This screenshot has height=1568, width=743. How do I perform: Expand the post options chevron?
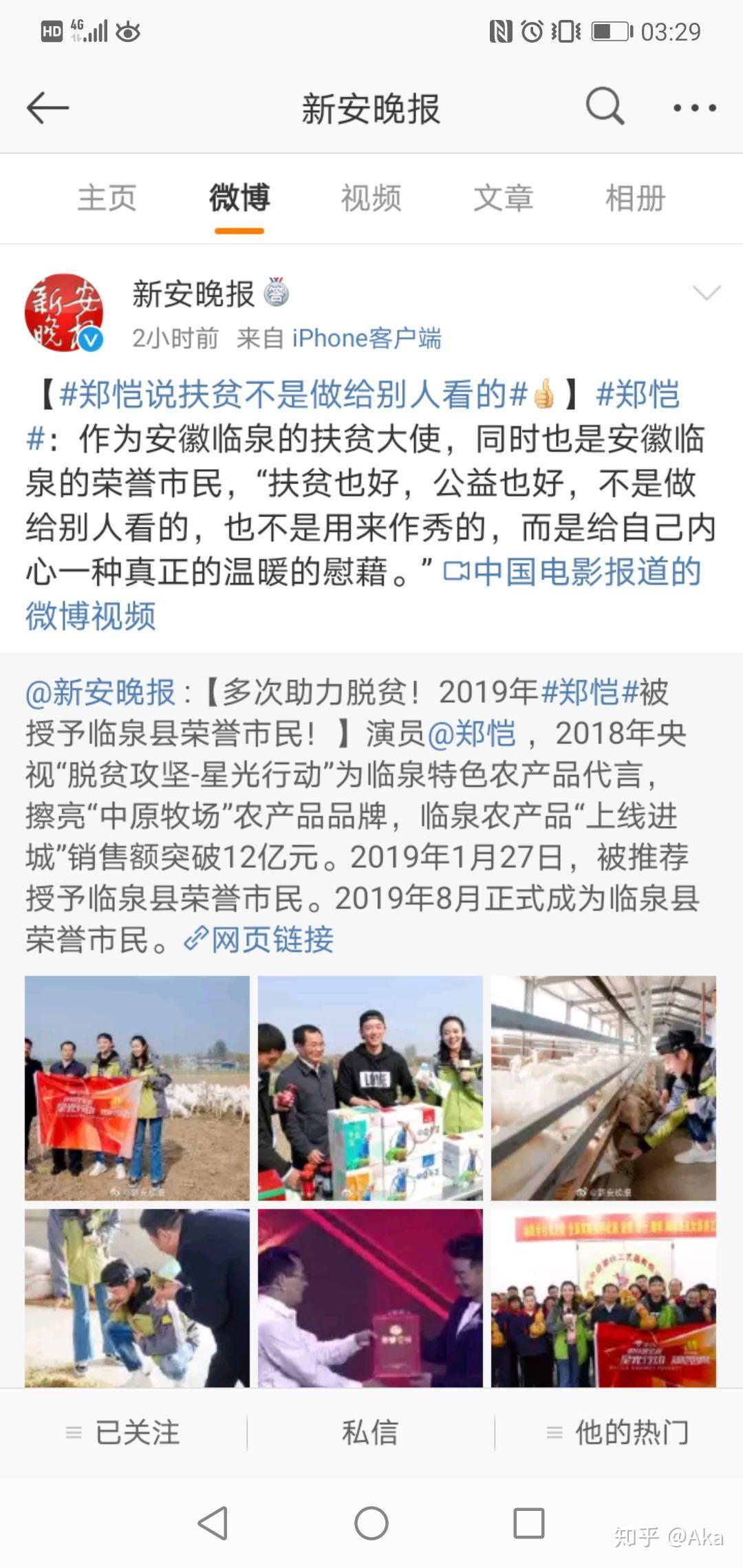tap(707, 293)
